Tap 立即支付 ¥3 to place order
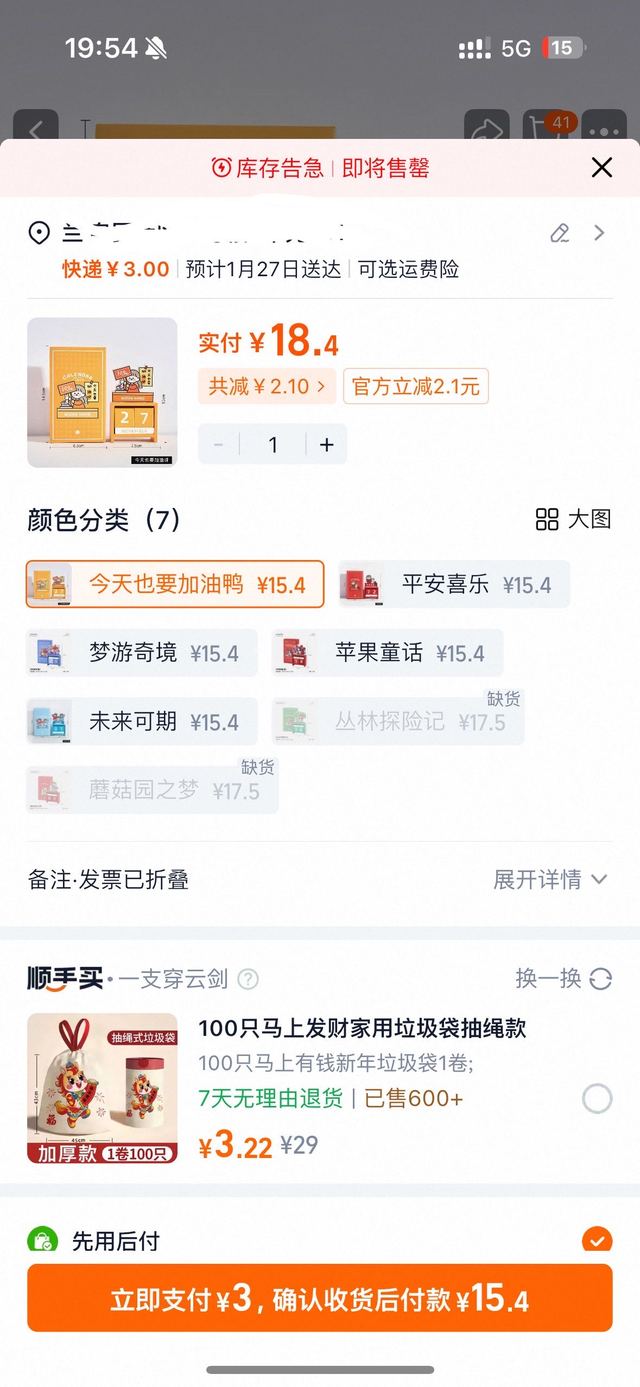This screenshot has width=640, height=1387. tap(320, 1299)
